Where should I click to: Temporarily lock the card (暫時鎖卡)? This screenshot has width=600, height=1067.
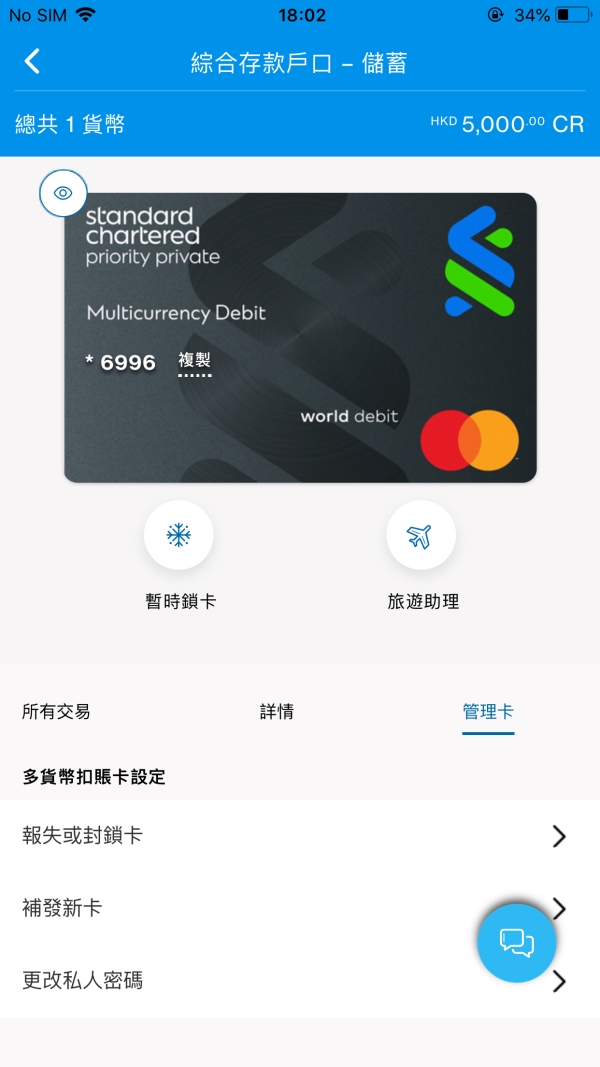click(x=178, y=535)
